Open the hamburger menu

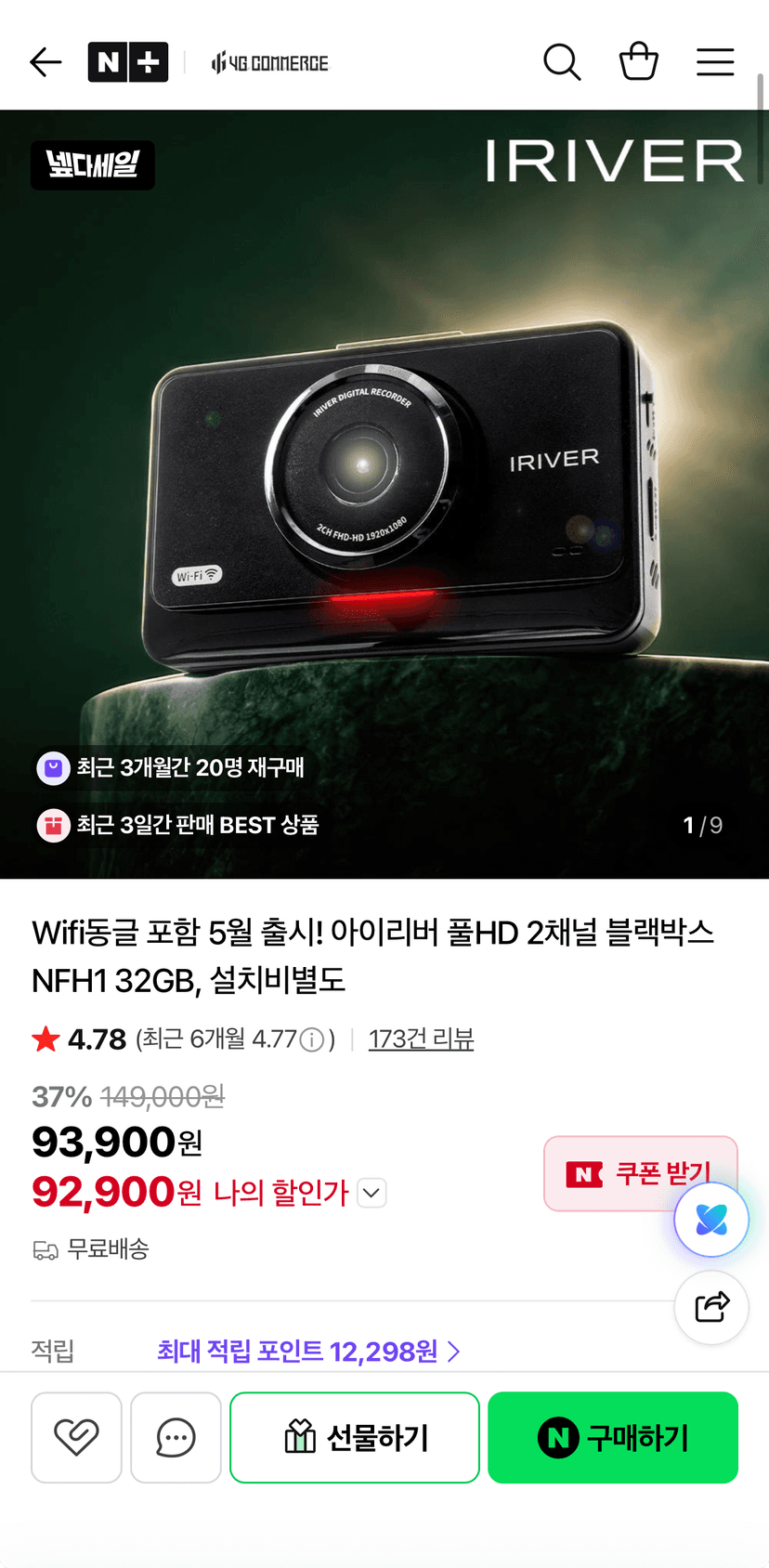tap(715, 62)
